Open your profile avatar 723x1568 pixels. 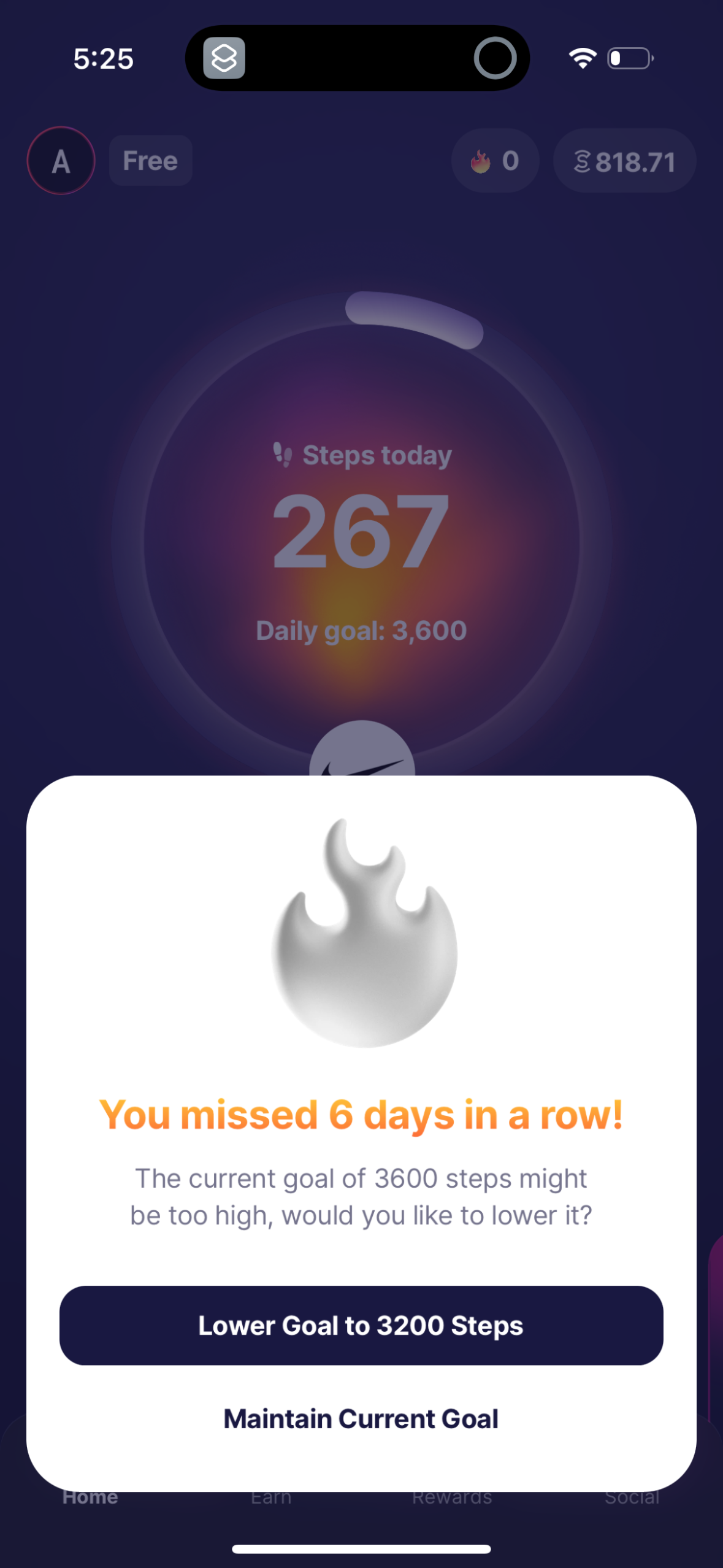pos(60,161)
